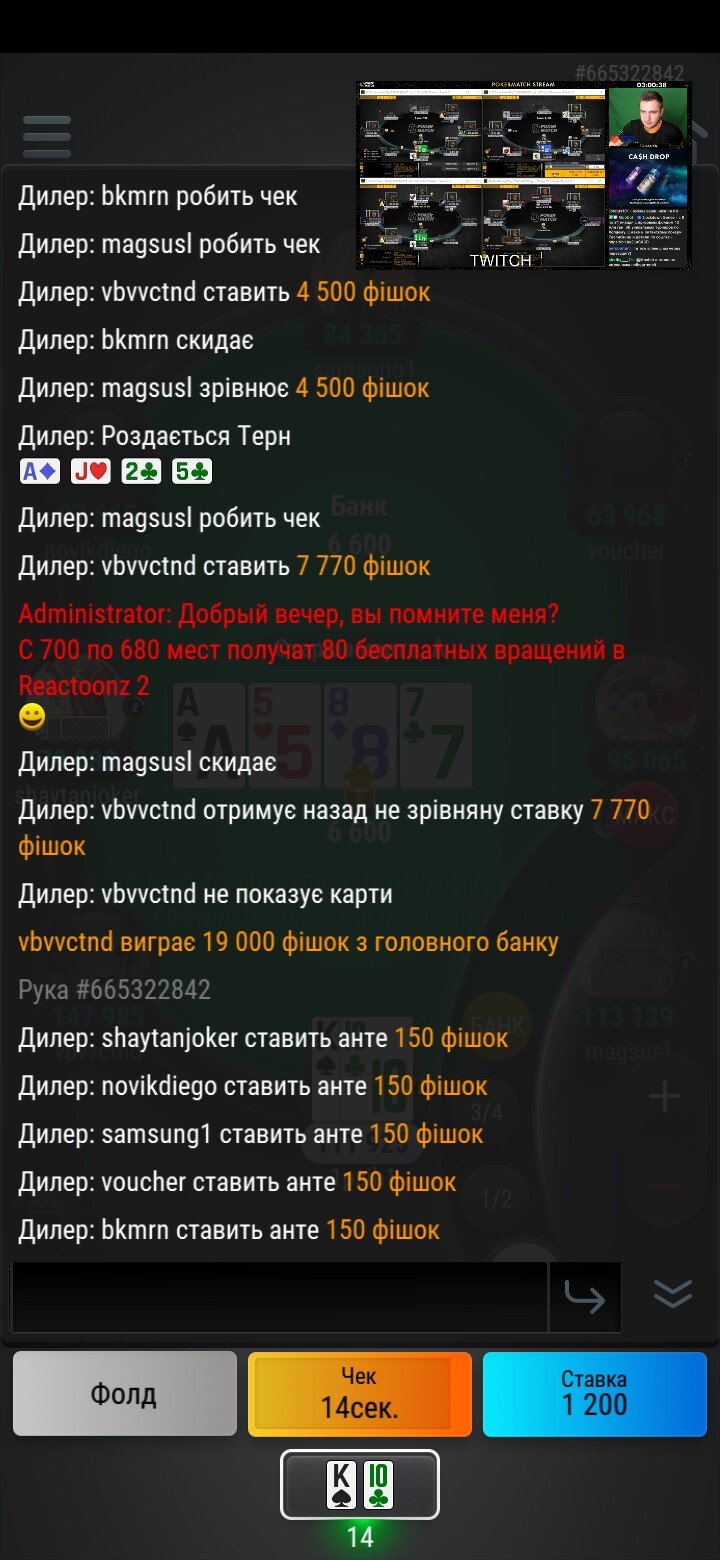Tap the Фолд button

coord(125,1394)
